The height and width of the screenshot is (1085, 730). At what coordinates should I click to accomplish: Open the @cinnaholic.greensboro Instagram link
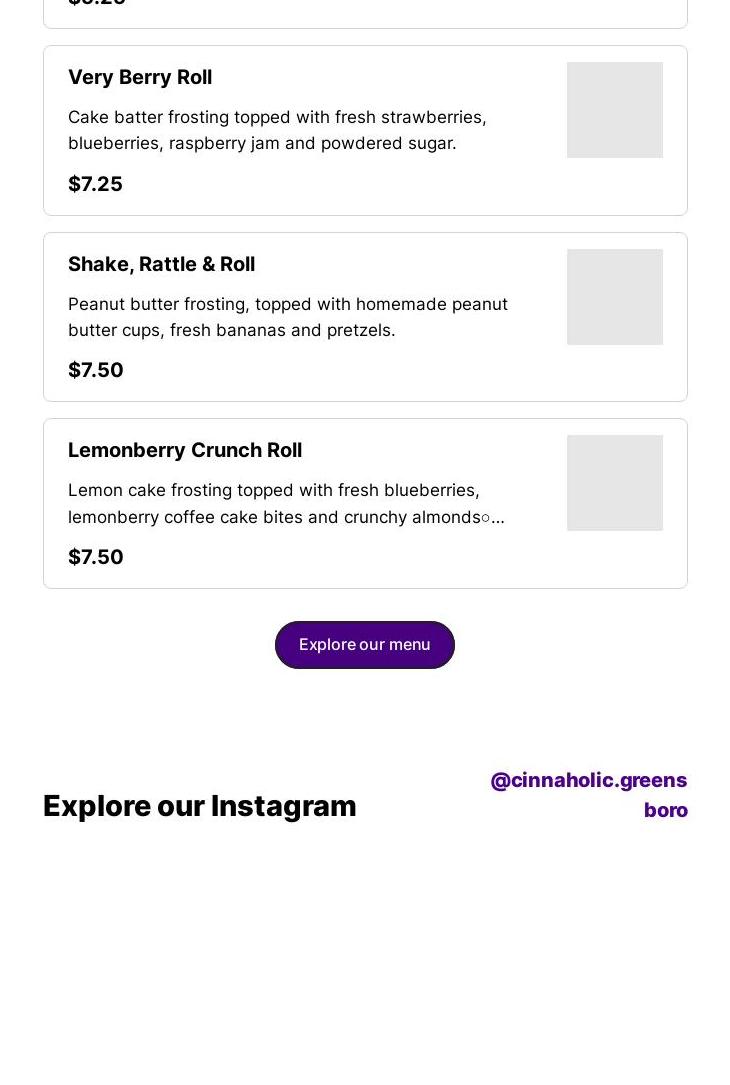(x=589, y=794)
